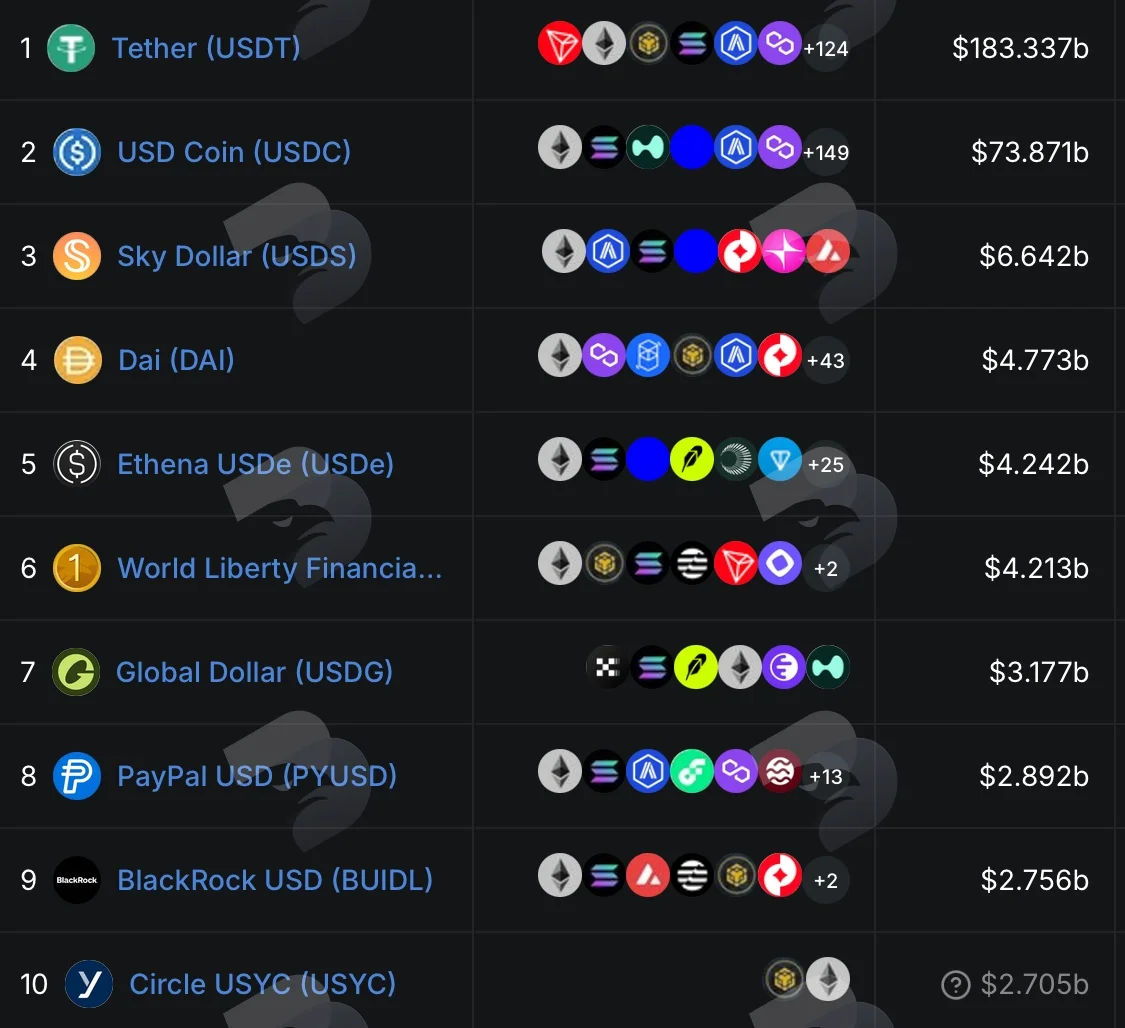This screenshot has height=1028, width=1125.
Task: Open Ethena USDe (USDe) stablecoin page
Action: tap(255, 464)
